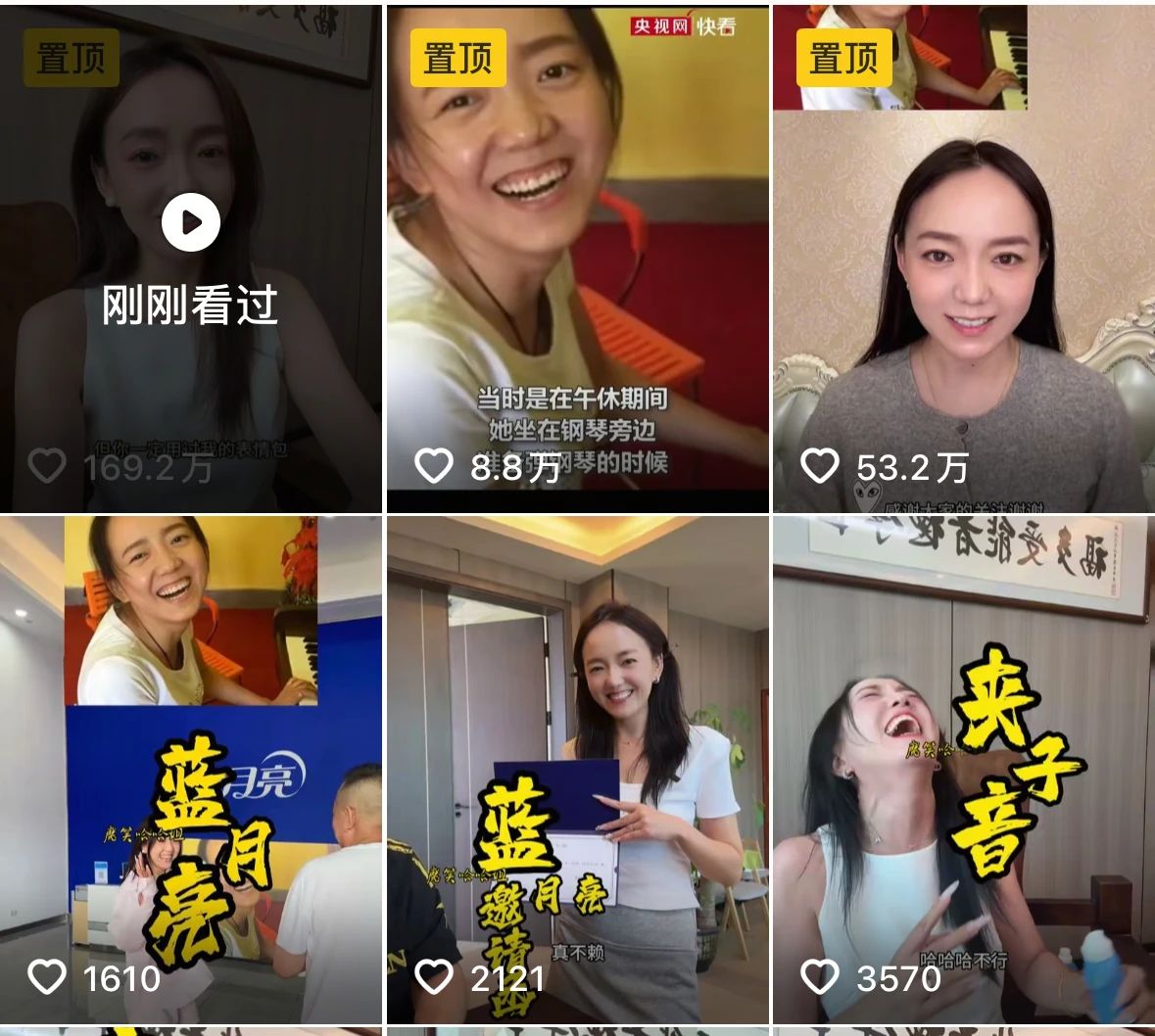Open the 夹子音 video with 3570 likes
The height and width of the screenshot is (1036, 1155).
[963, 769]
